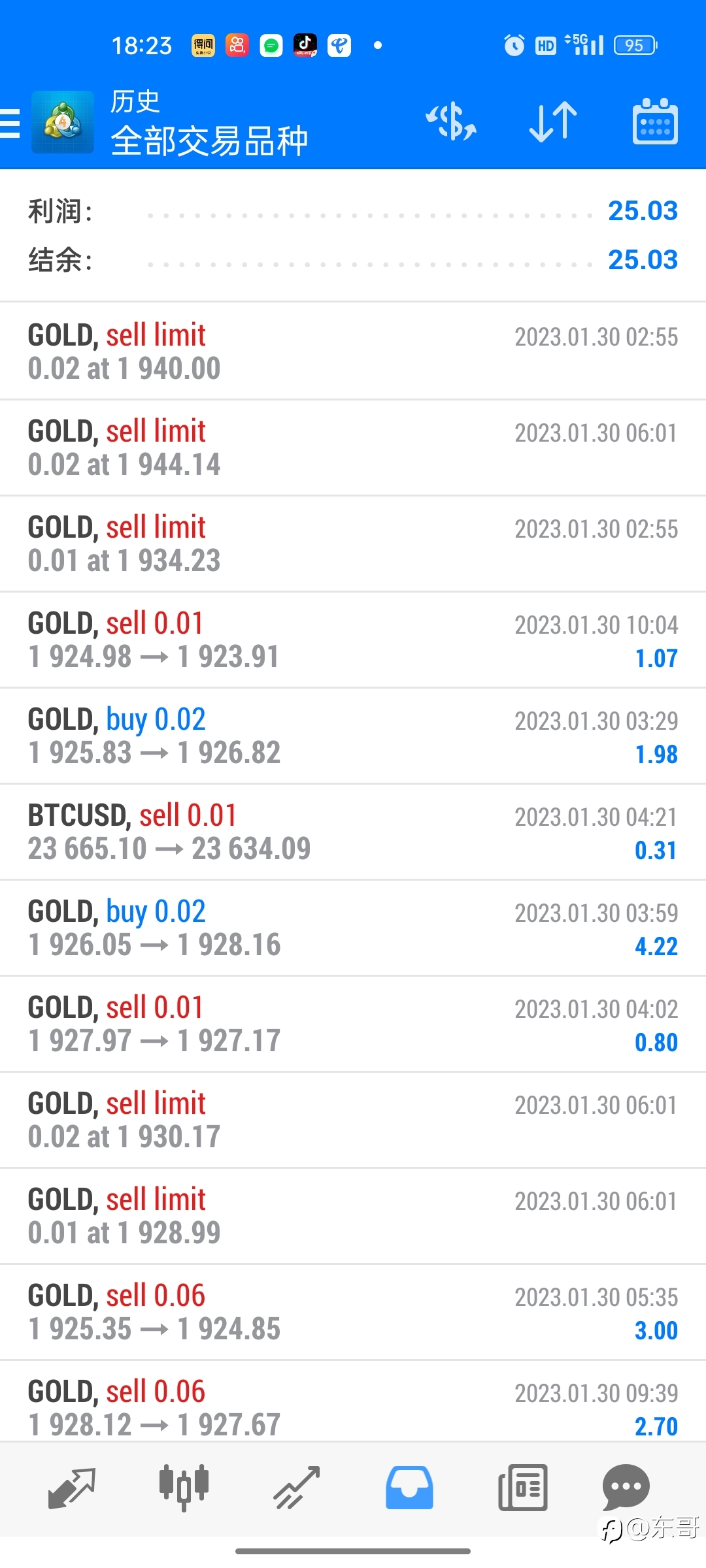Select the History tab in bottom bar
Image resolution: width=706 pixels, height=1568 pixels.
coord(409,1488)
